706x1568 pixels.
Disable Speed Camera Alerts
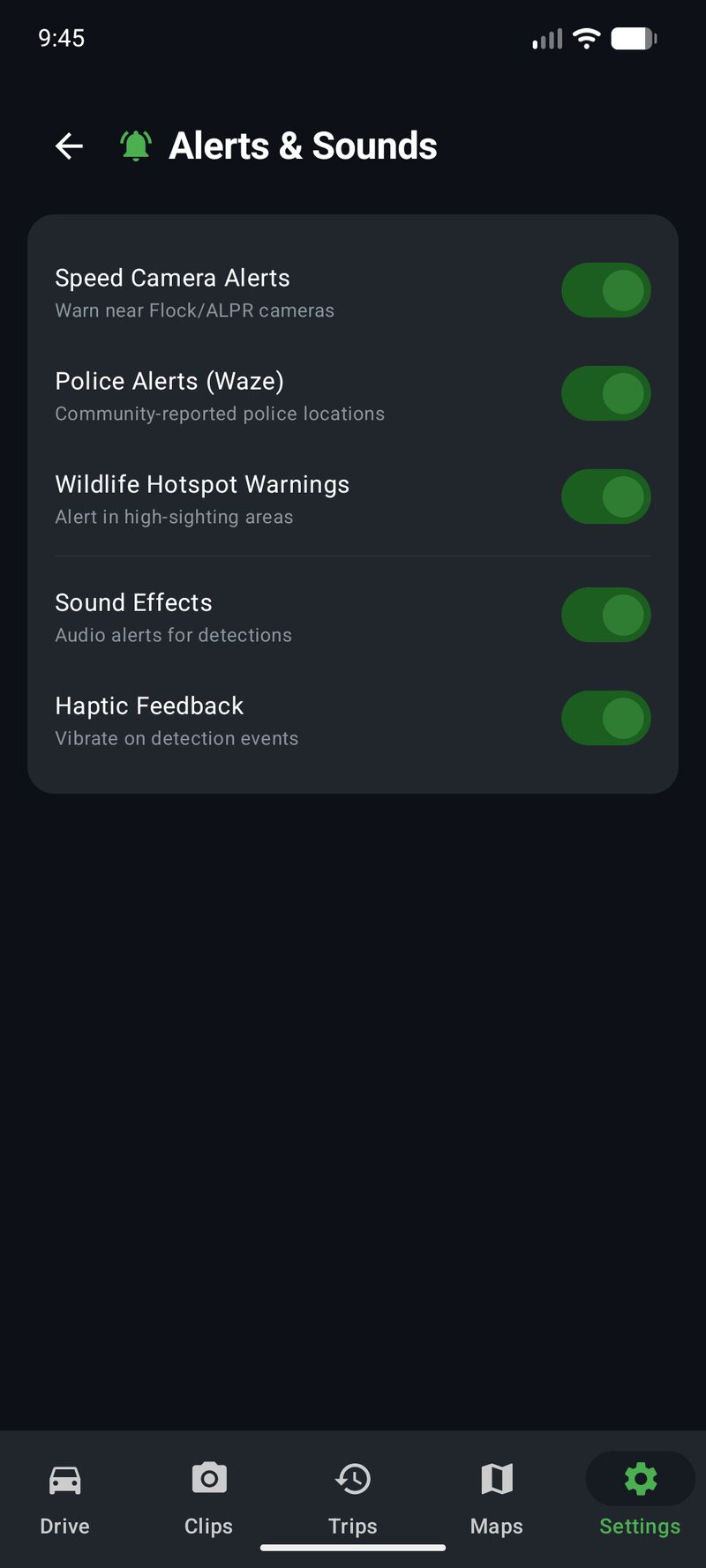coord(606,289)
